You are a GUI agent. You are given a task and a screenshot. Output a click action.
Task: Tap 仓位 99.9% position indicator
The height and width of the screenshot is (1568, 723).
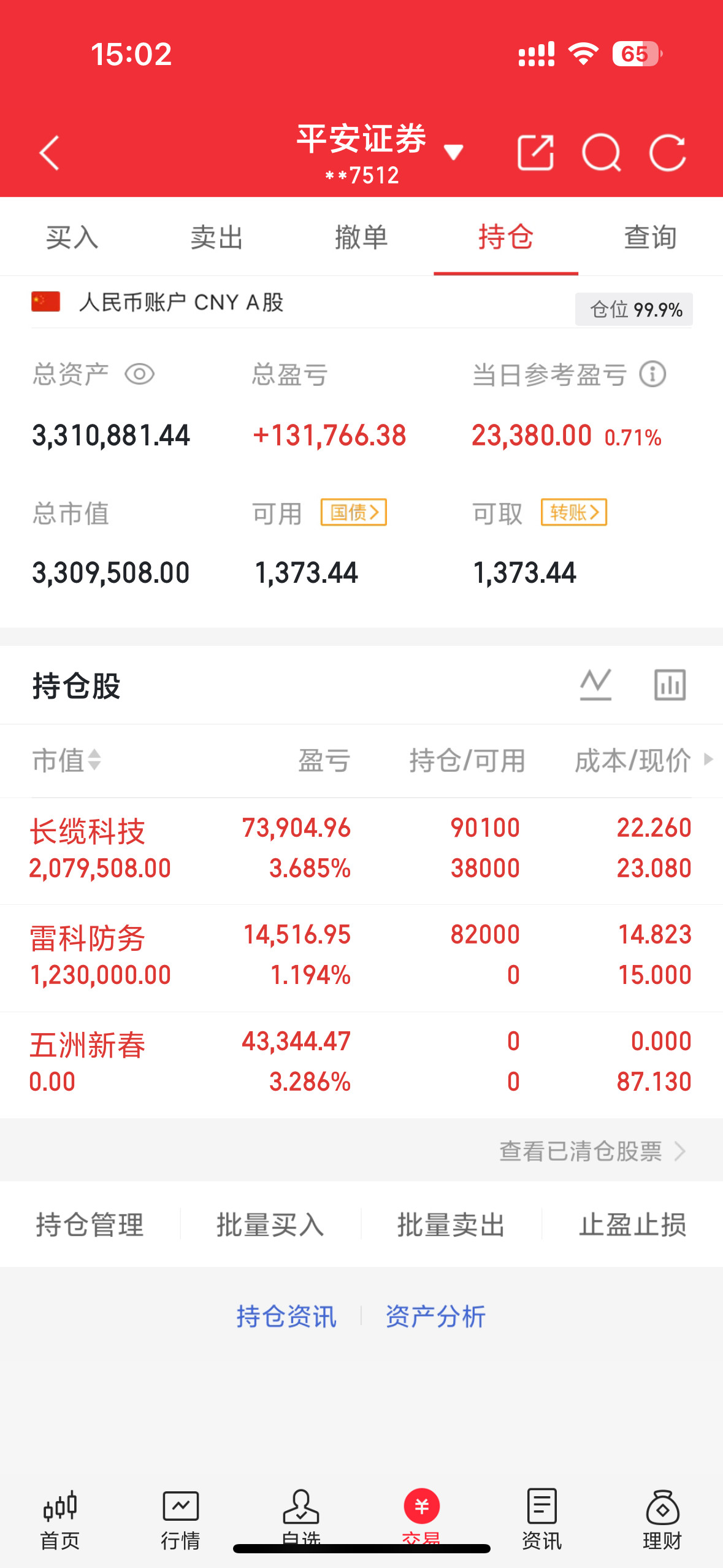click(x=633, y=310)
